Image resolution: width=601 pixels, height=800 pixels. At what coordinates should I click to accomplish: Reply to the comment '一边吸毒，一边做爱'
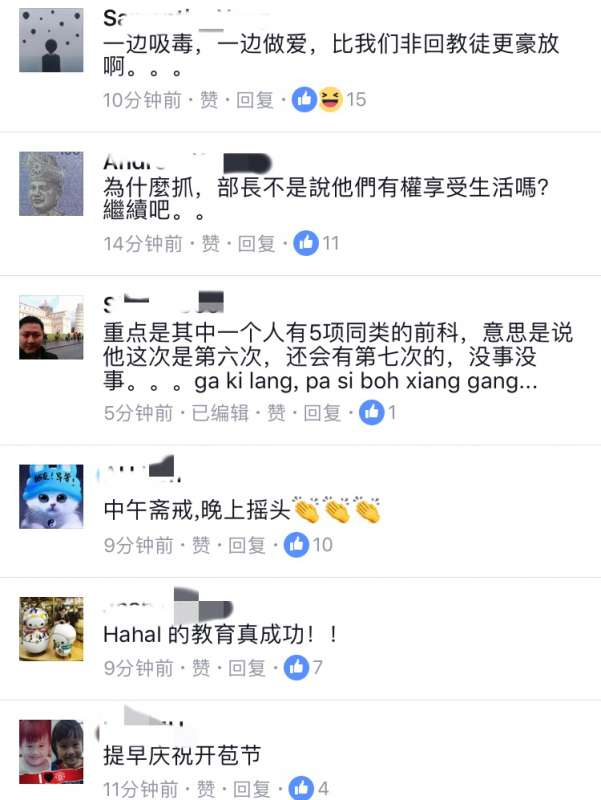pyautogui.click(x=255, y=100)
